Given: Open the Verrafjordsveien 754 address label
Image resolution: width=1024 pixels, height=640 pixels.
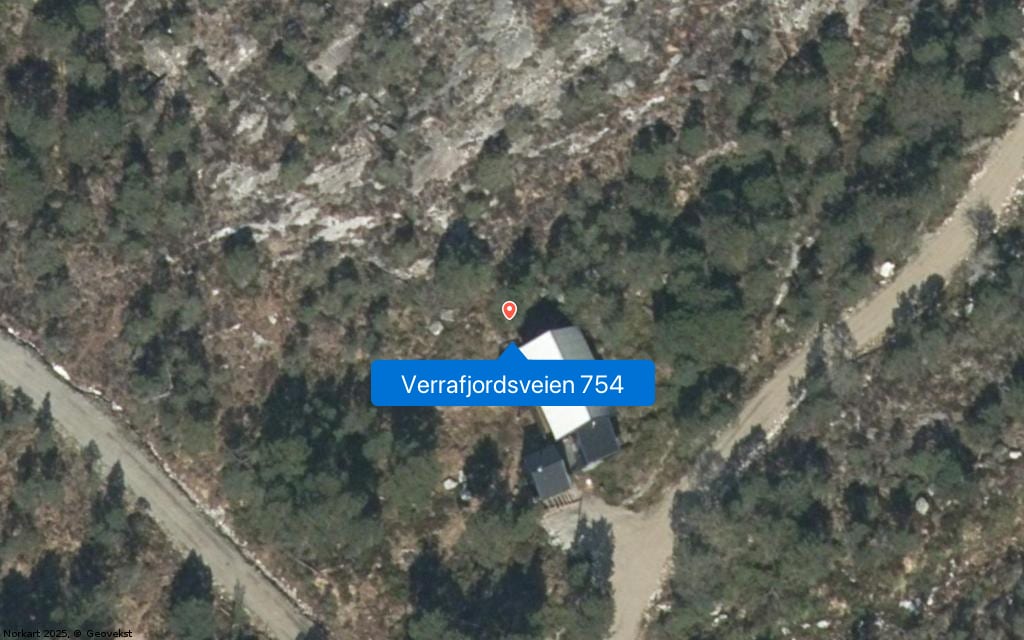Looking at the screenshot, I should (512, 384).
